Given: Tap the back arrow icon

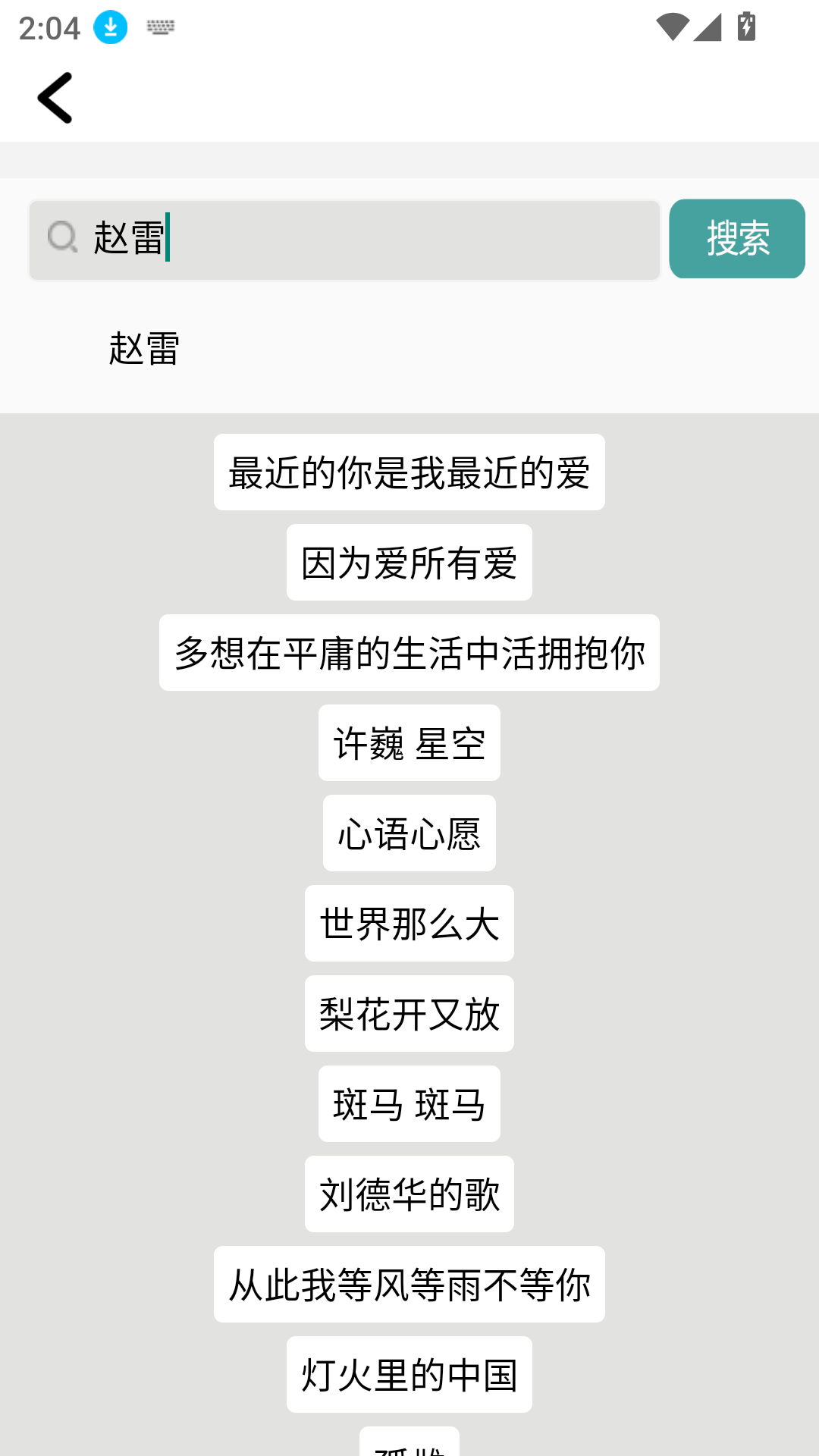Looking at the screenshot, I should coord(55,98).
